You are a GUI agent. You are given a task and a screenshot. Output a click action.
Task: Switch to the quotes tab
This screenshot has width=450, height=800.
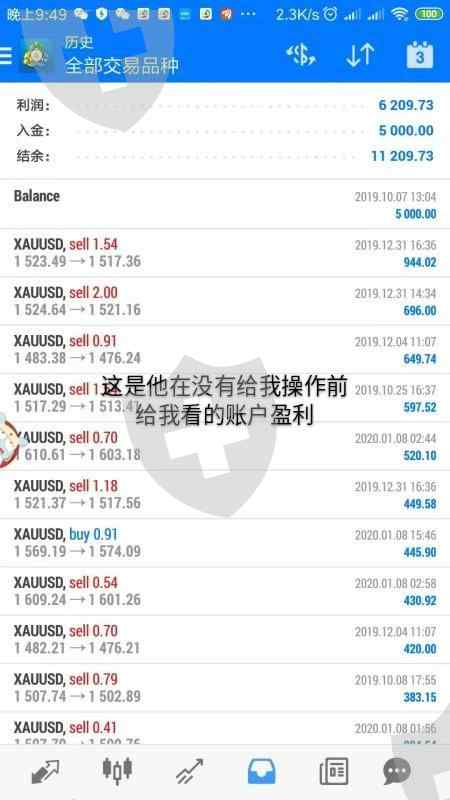45,771
